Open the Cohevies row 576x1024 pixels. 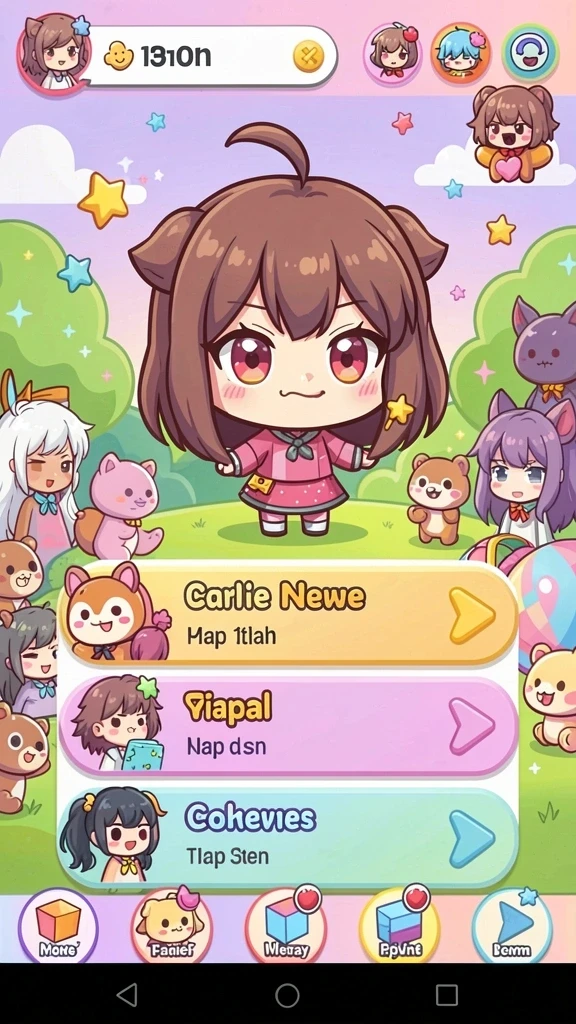(x=288, y=836)
